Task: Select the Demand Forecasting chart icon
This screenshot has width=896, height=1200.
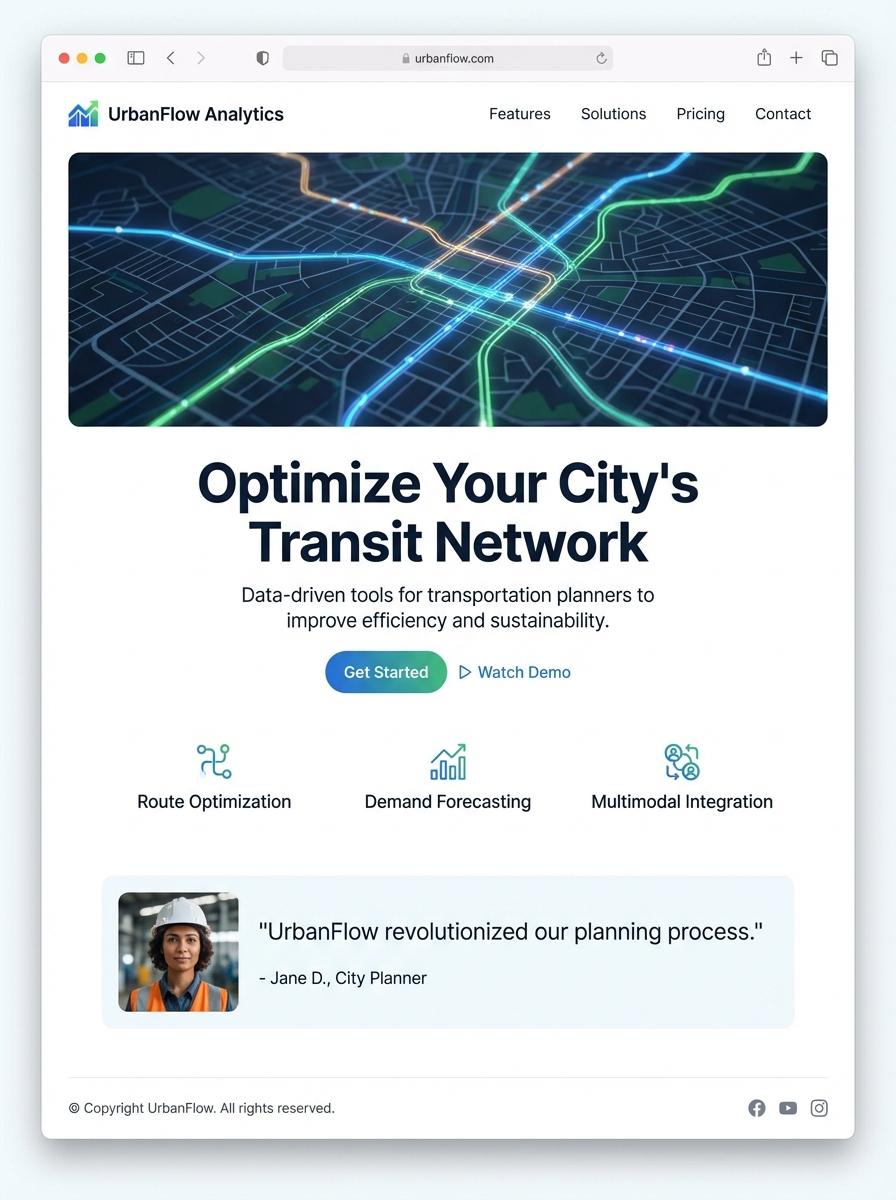Action: click(447, 761)
